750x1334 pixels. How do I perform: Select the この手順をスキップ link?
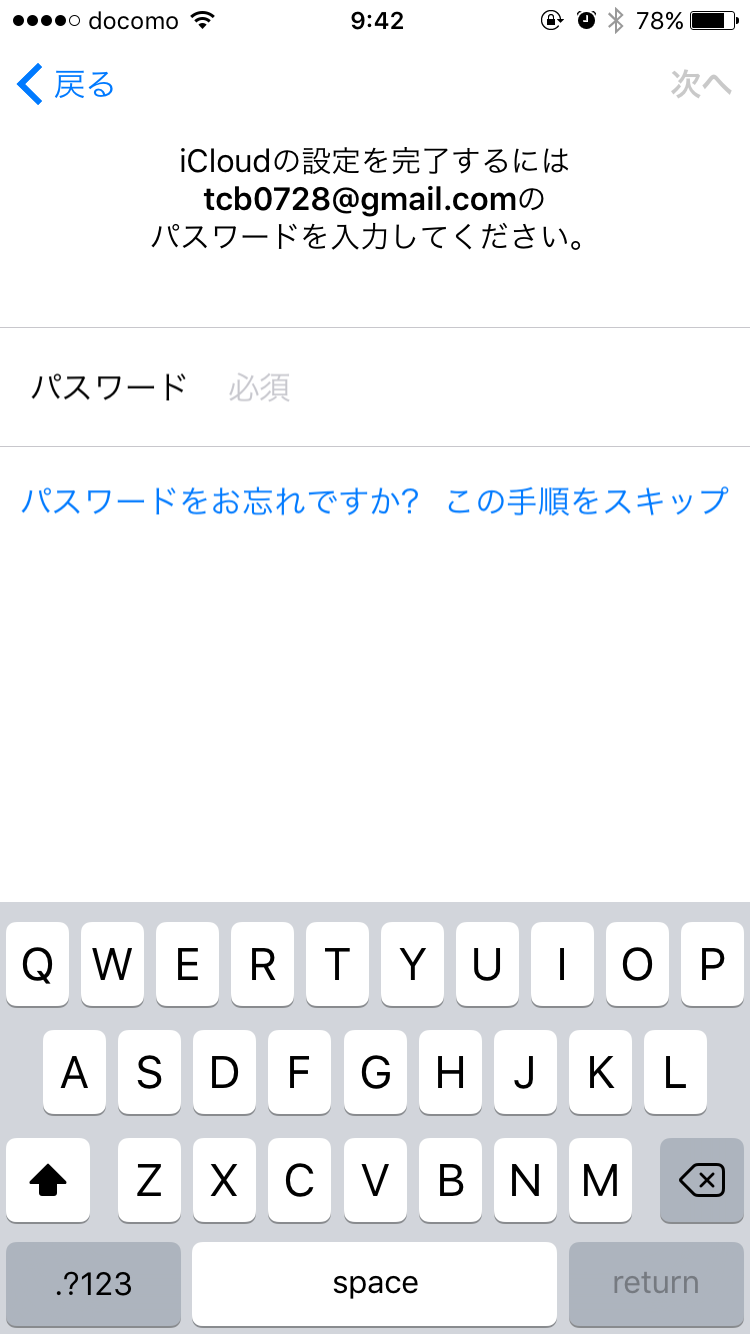click(587, 500)
